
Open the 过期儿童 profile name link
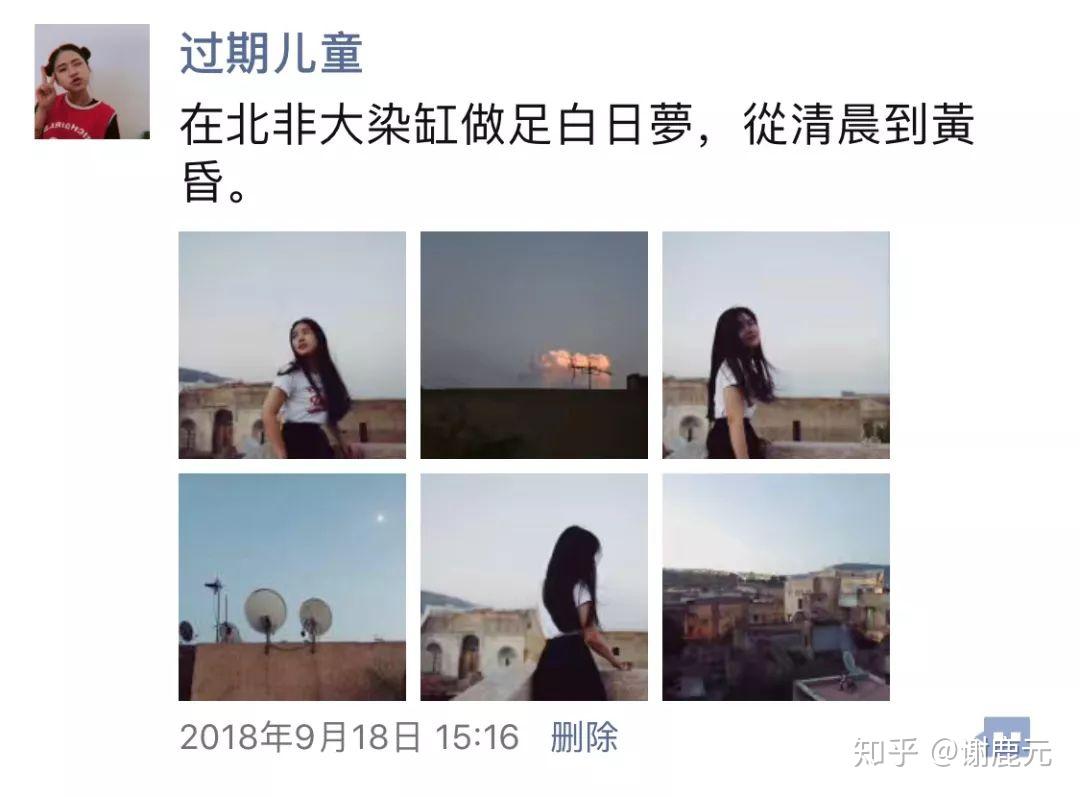click(271, 52)
